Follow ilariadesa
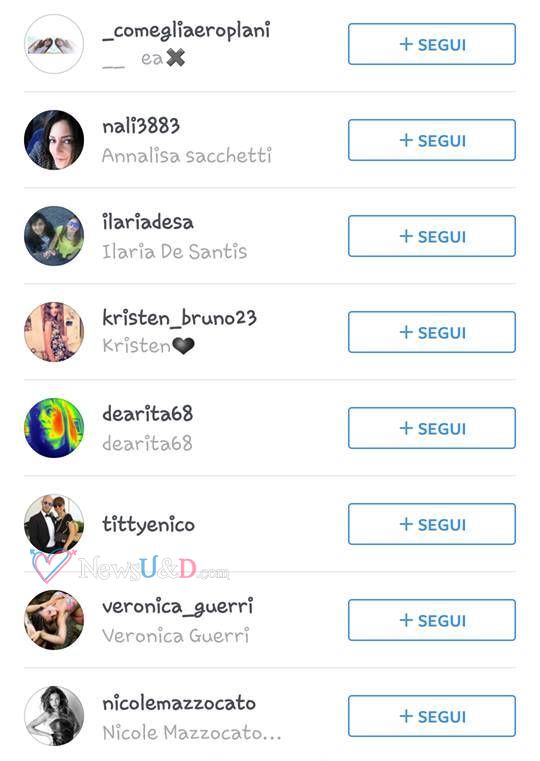Screen dimensions: 540x761 pyautogui.click(x=432, y=236)
